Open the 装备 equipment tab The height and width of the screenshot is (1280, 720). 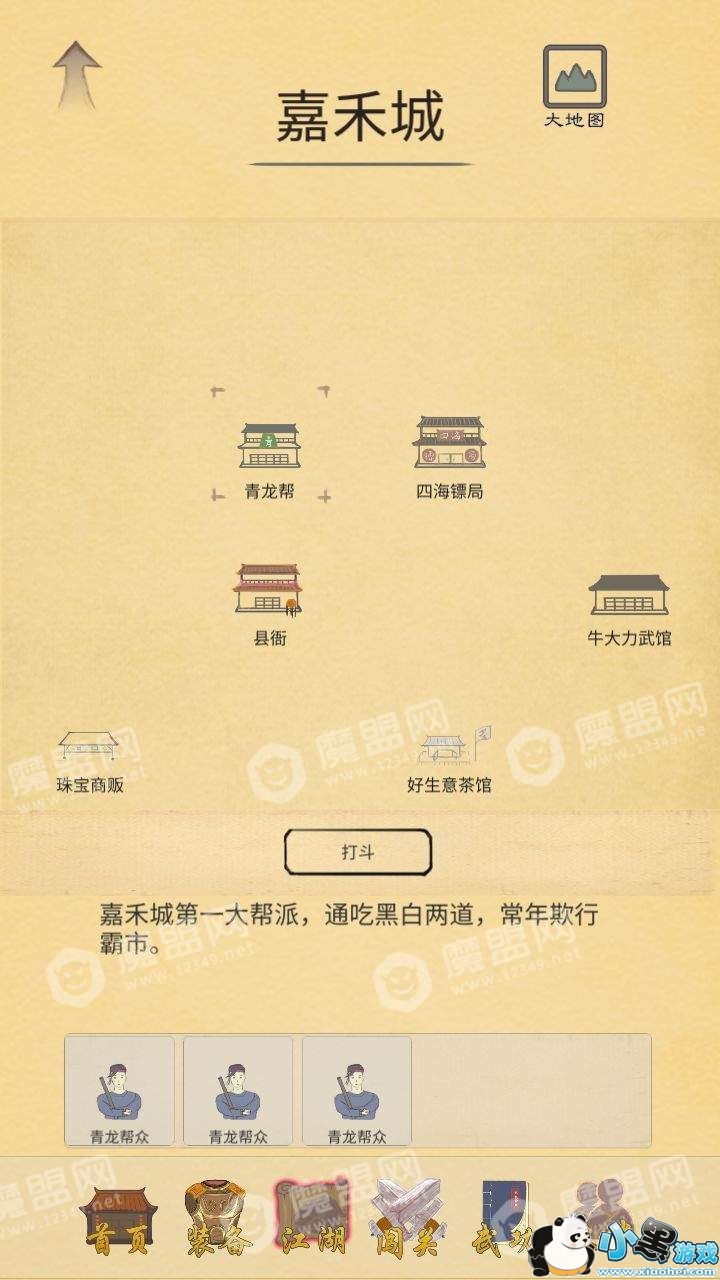[x=214, y=1220]
